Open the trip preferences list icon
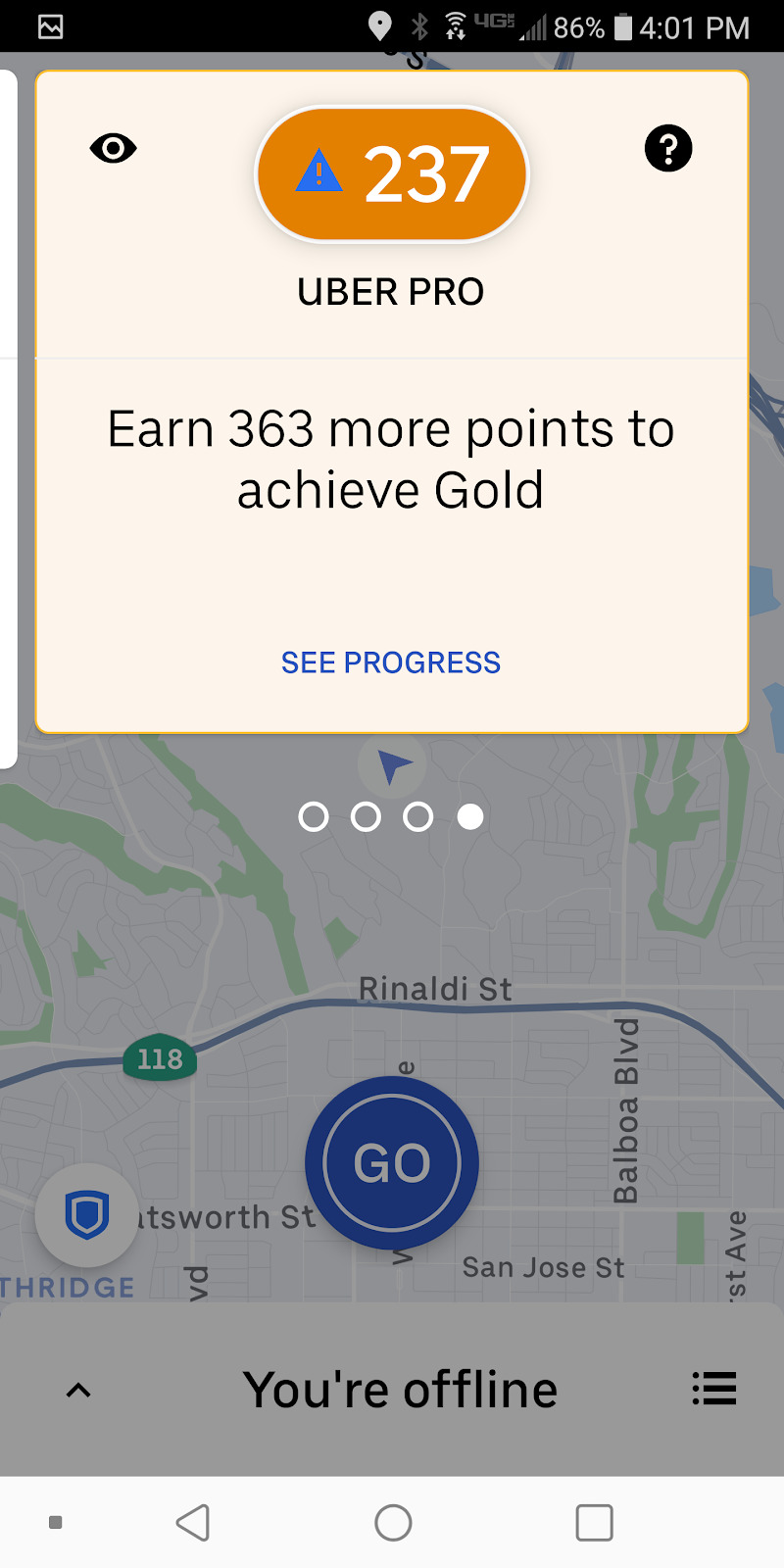Viewport: 784px width, 1568px height. pyautogui.click(x=713, y=1389)
